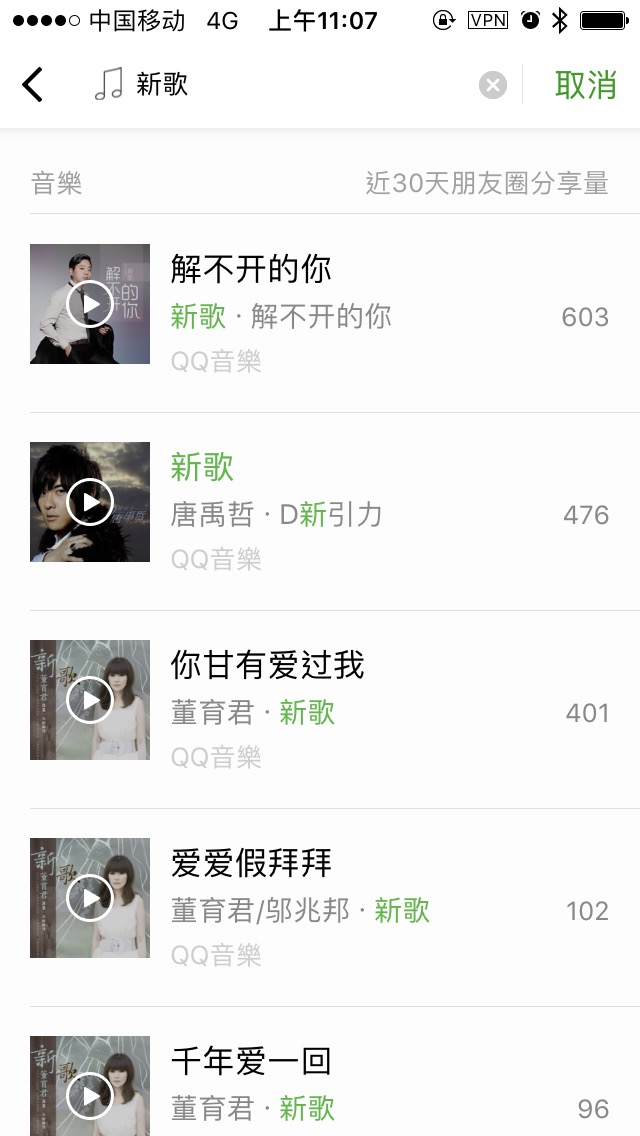Clear the search text 新歌
The height and width of the screenshot is (1136, 640).
(492, 86)
